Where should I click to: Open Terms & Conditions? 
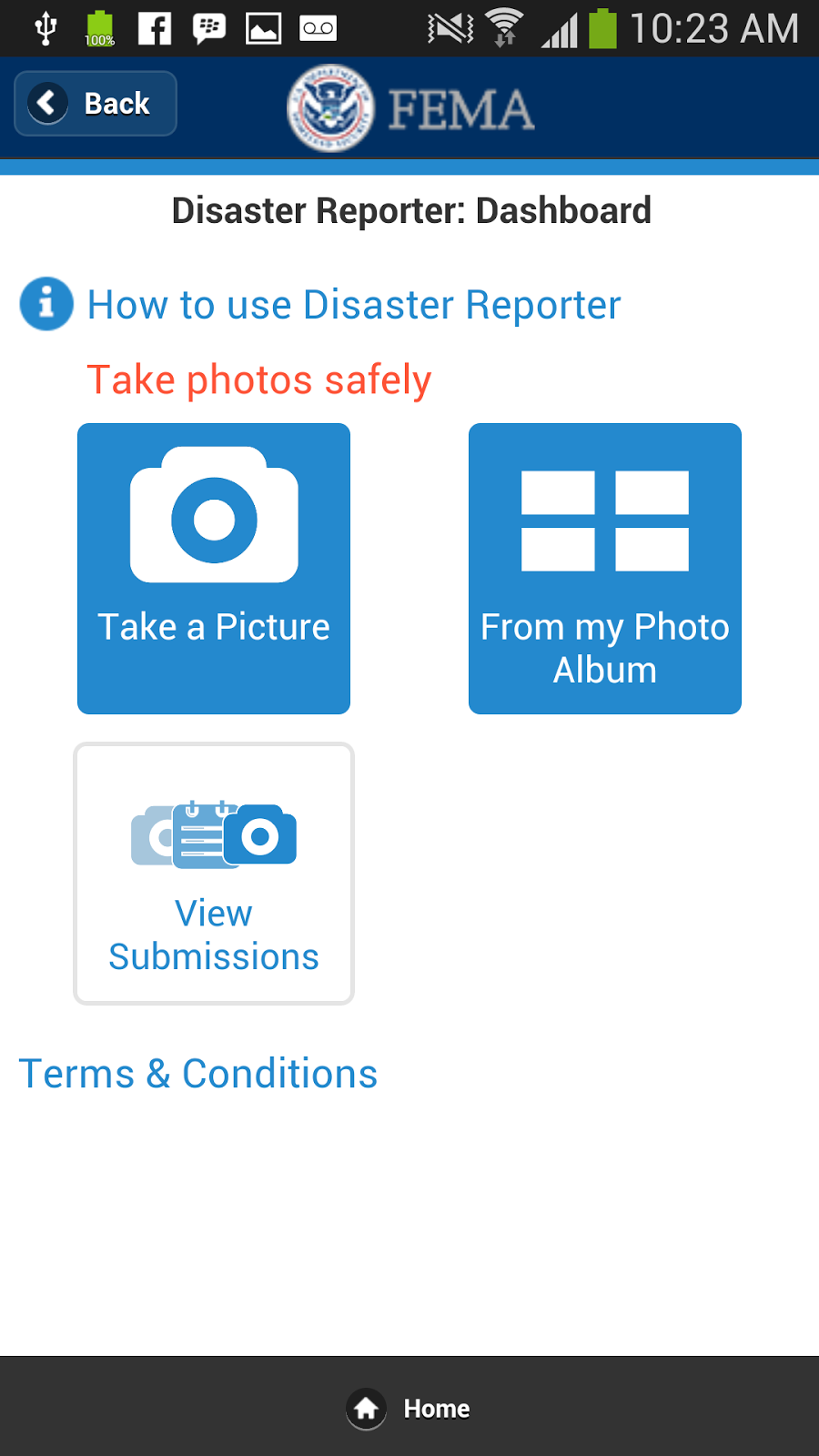[x=198, y=1073]
